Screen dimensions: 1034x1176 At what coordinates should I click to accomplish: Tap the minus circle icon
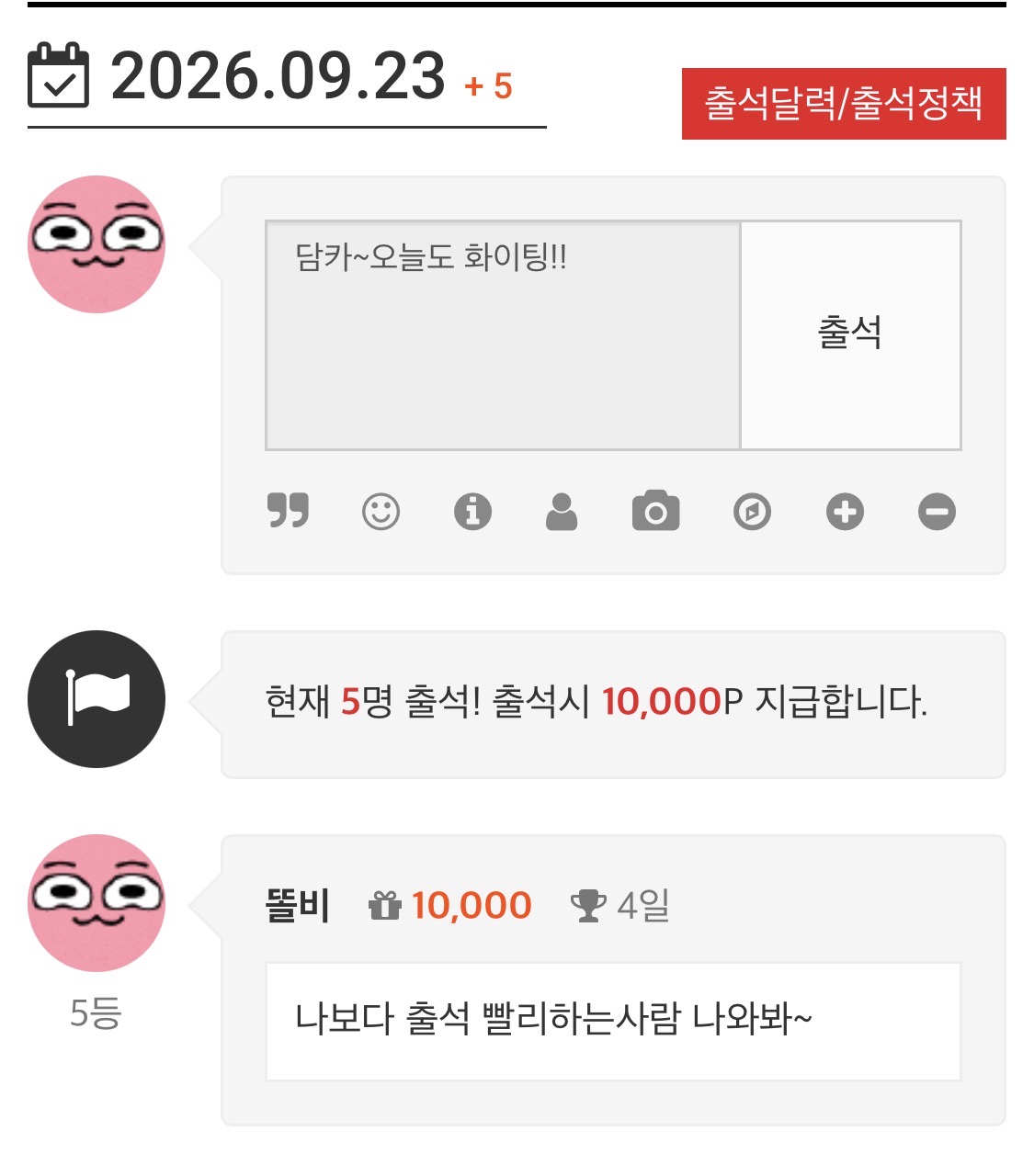[x=937, y=512]
